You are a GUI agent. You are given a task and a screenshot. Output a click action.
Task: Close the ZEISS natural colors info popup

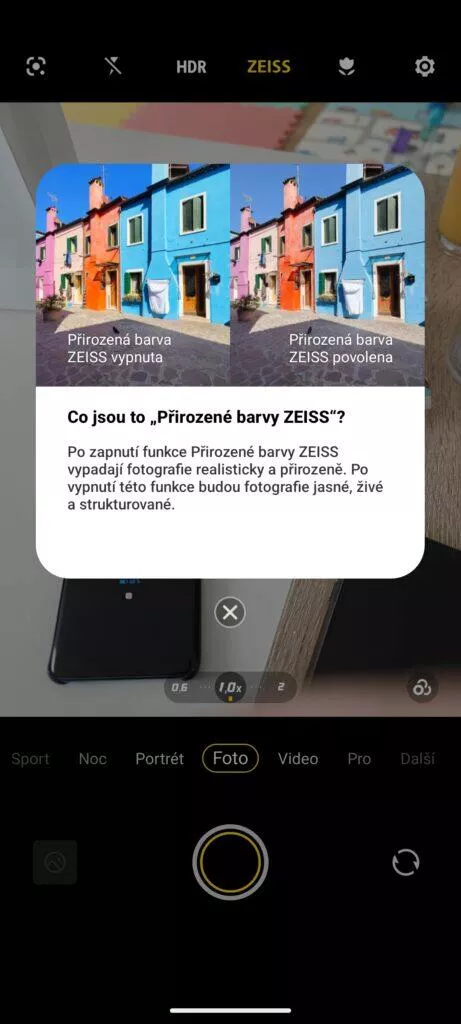tap(230, 613)
